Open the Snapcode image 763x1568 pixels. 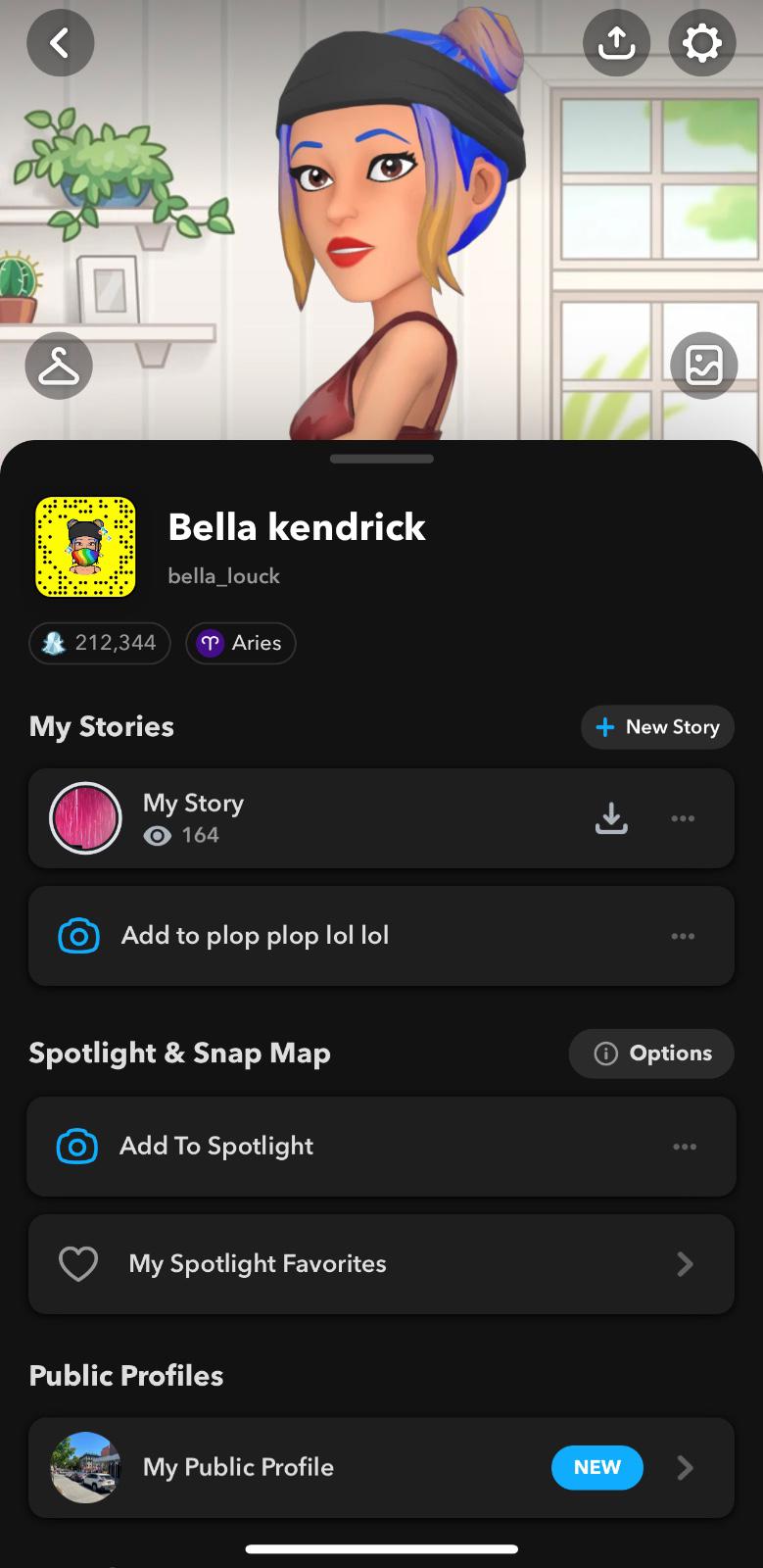pos(85,547)
